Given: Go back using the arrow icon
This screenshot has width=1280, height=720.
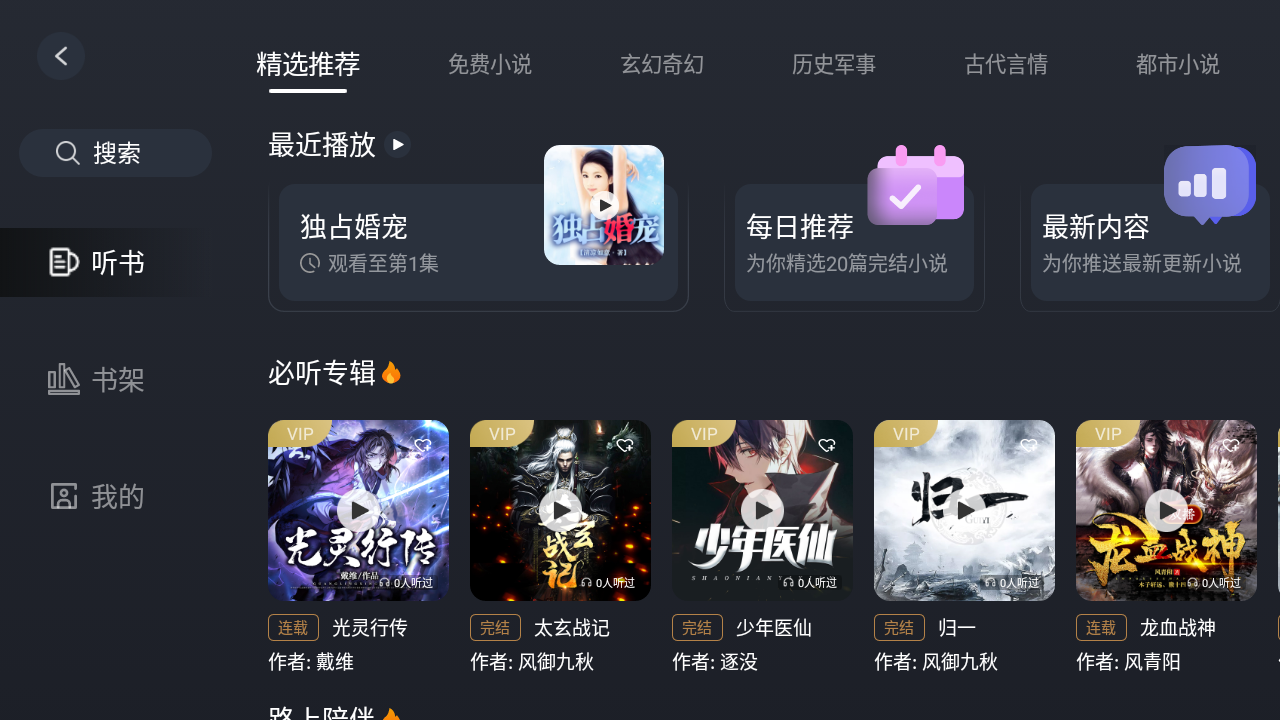Looking at the screenshot, I should coord(61,56).
